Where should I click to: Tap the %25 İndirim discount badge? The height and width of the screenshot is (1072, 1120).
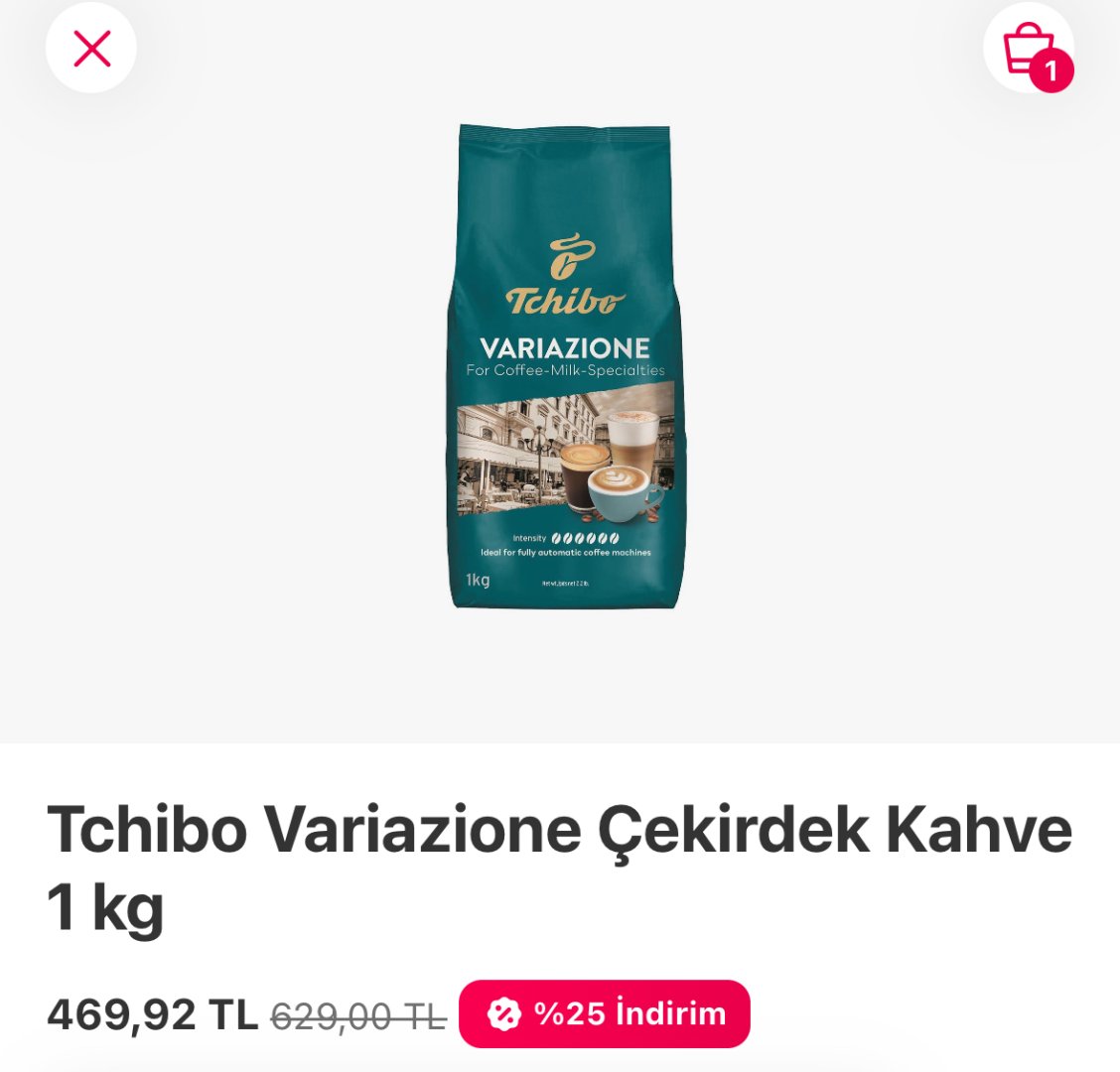[x=604, y=1013]
